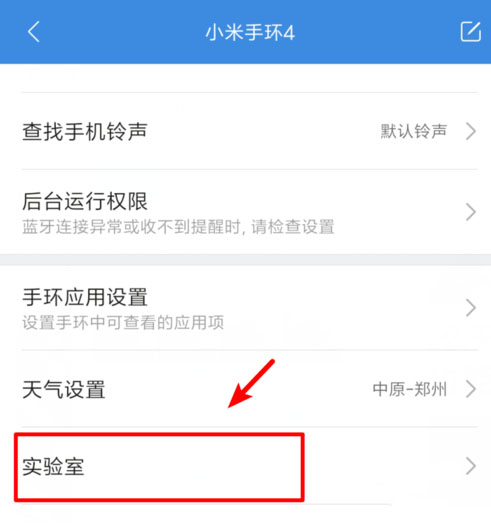Open 手环应用设置
491x532 pixels.
click(x=245, y=308)
